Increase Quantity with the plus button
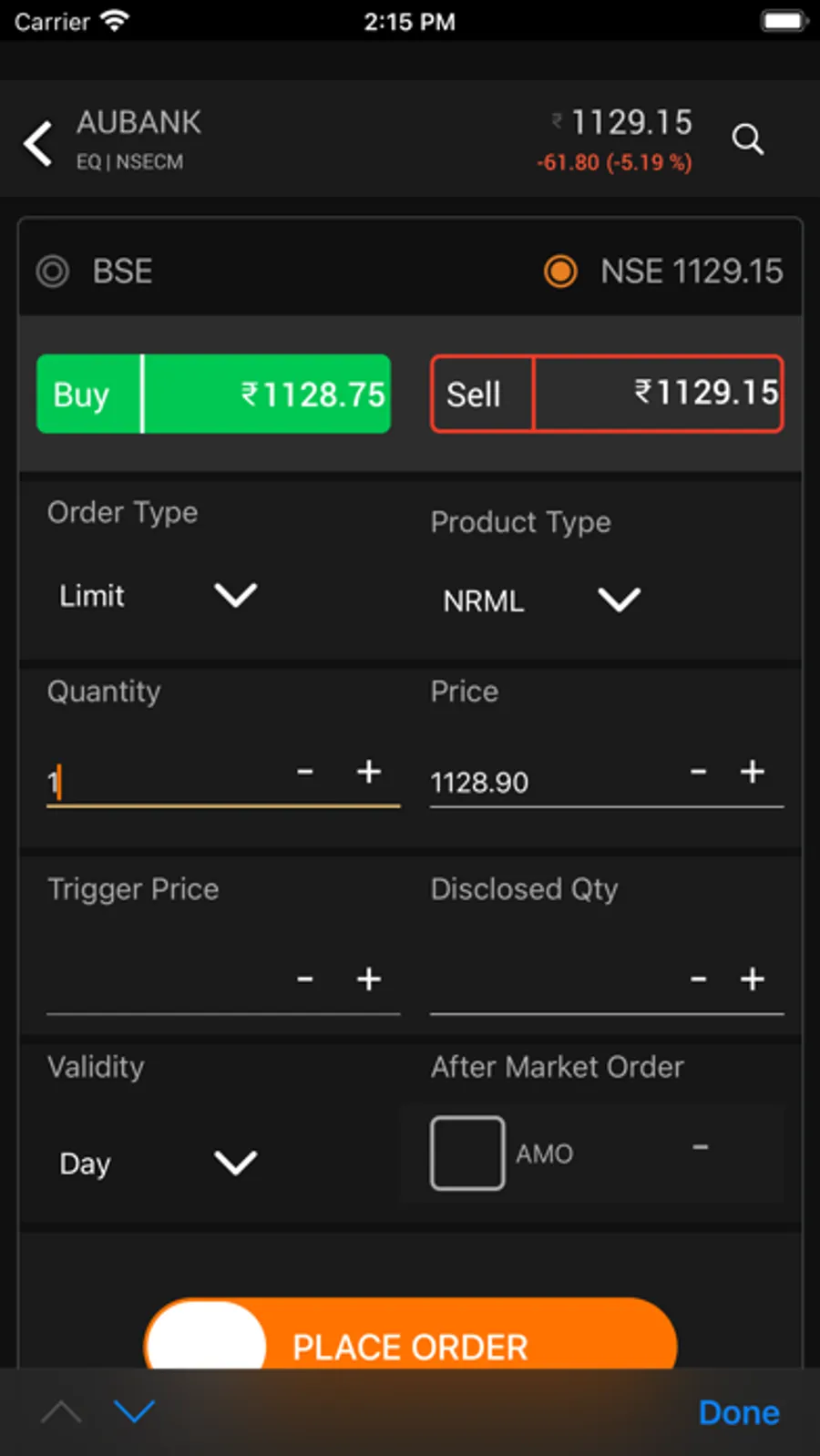The height and width of the screenshot is (1456, 820). 369,772
